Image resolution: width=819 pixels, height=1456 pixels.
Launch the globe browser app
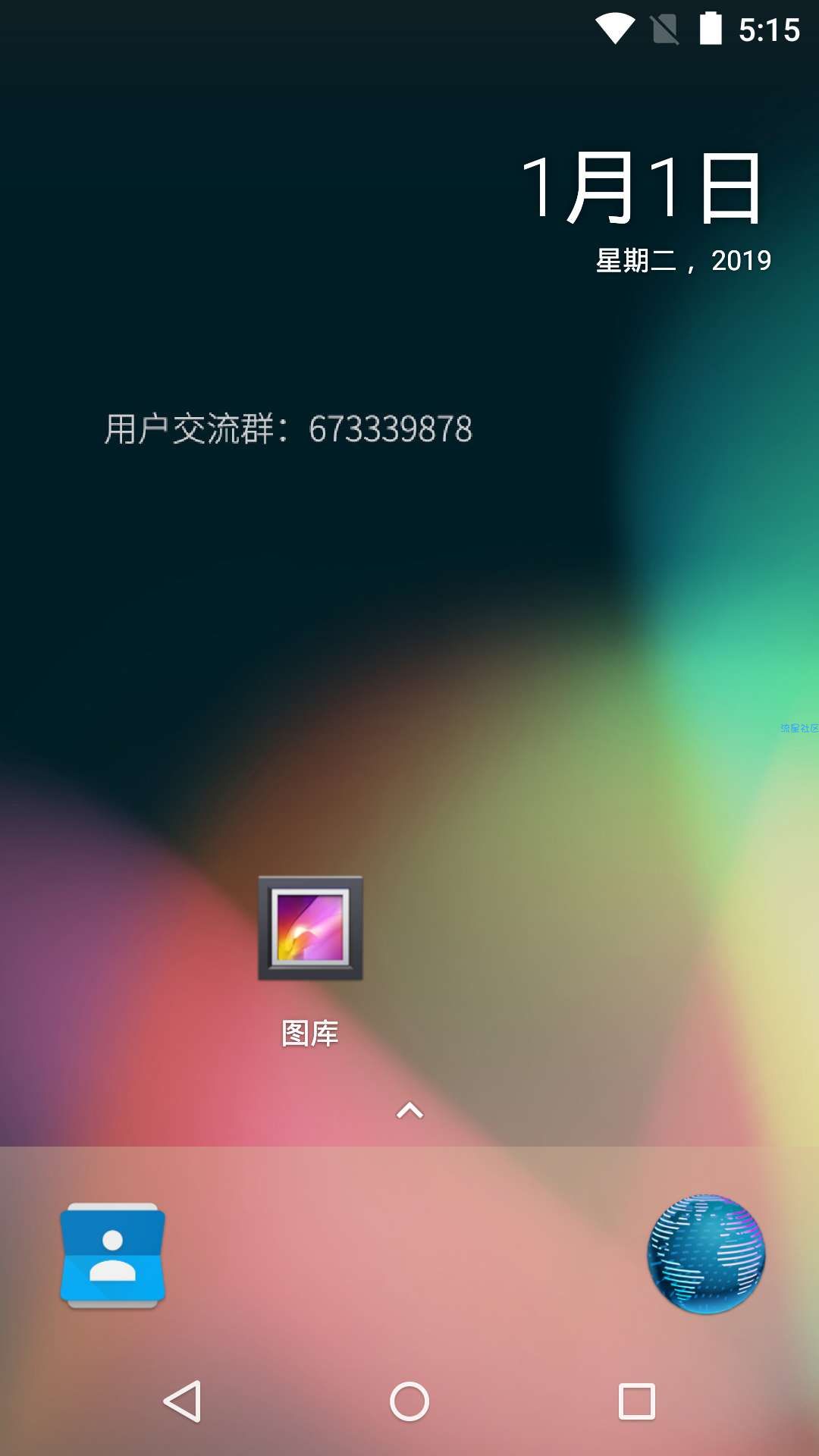(706, 1255)
